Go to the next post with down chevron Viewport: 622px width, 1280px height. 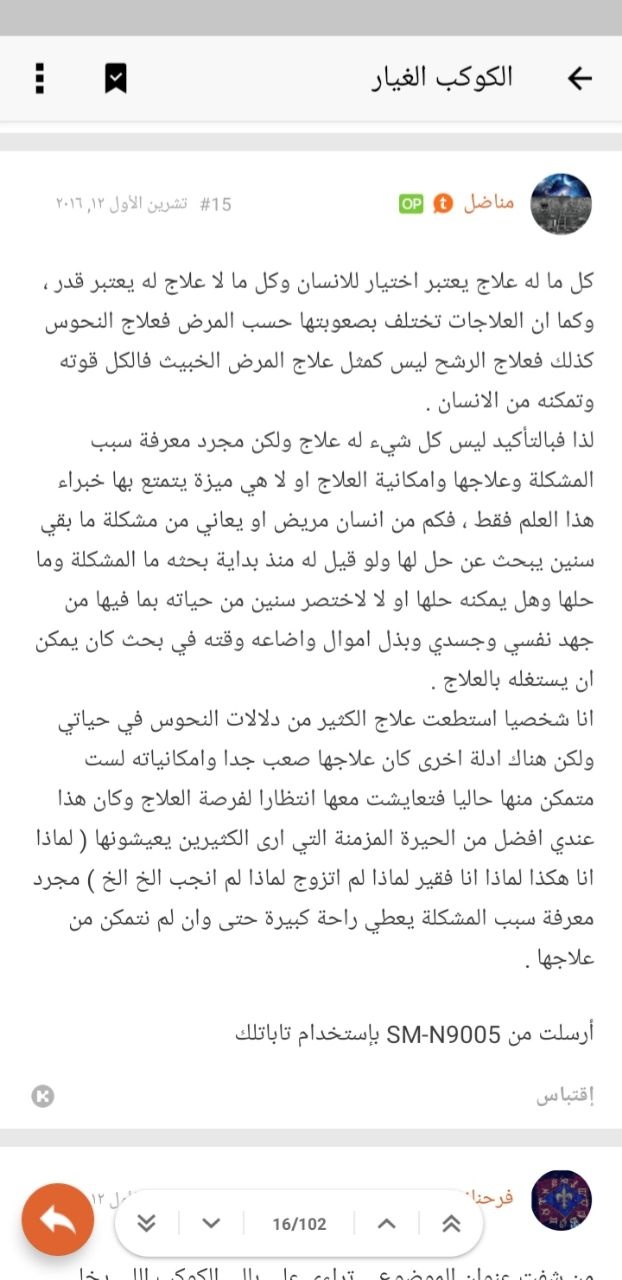(210, 1224)
